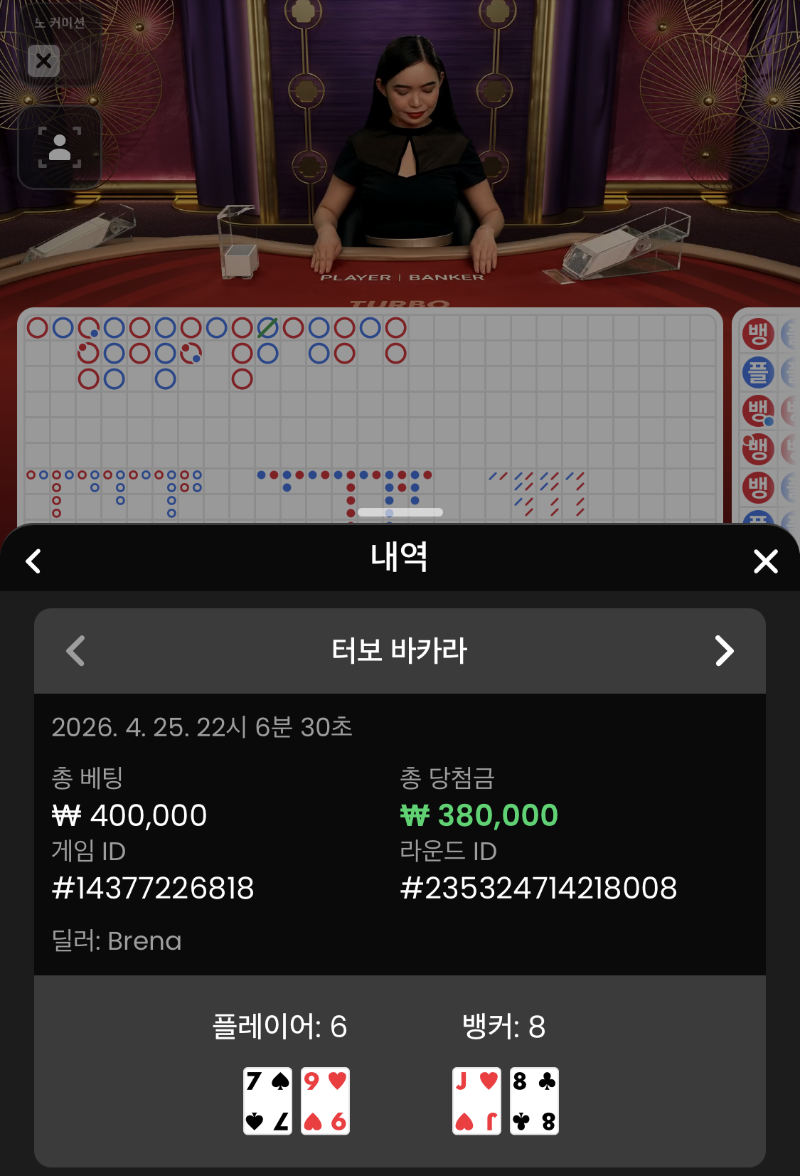This screenshot has width=800, height=1176.
Task: Close the 내역 history panel
Action: coord(765,561)
